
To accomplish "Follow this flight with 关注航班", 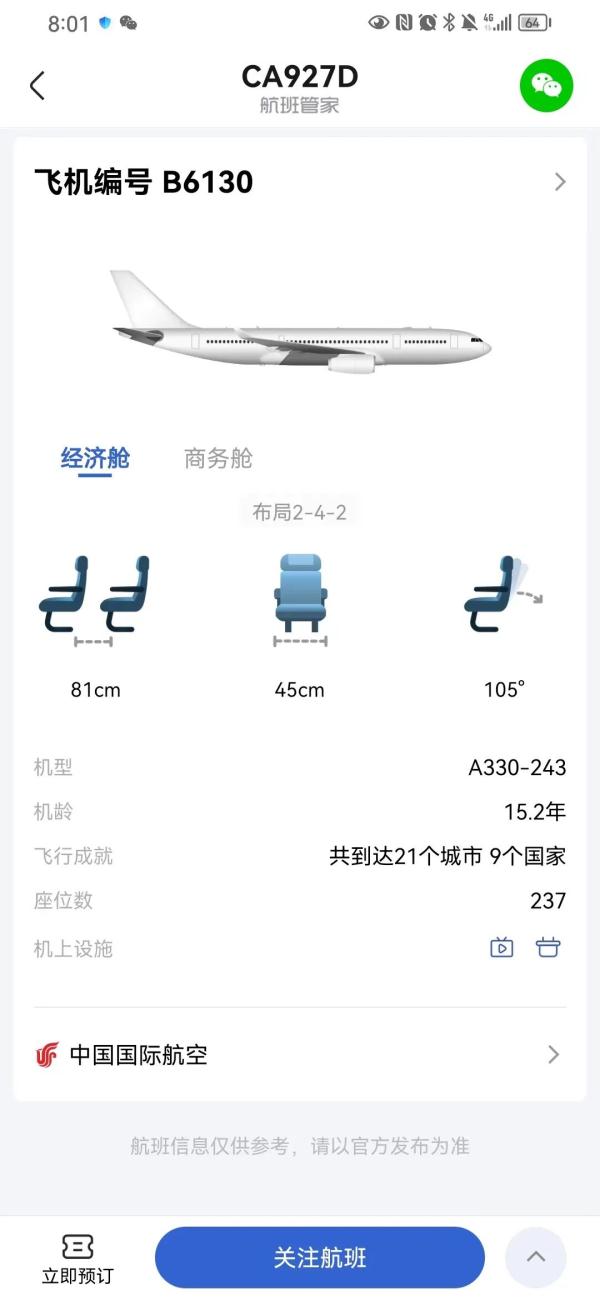I will point(319,1257).
